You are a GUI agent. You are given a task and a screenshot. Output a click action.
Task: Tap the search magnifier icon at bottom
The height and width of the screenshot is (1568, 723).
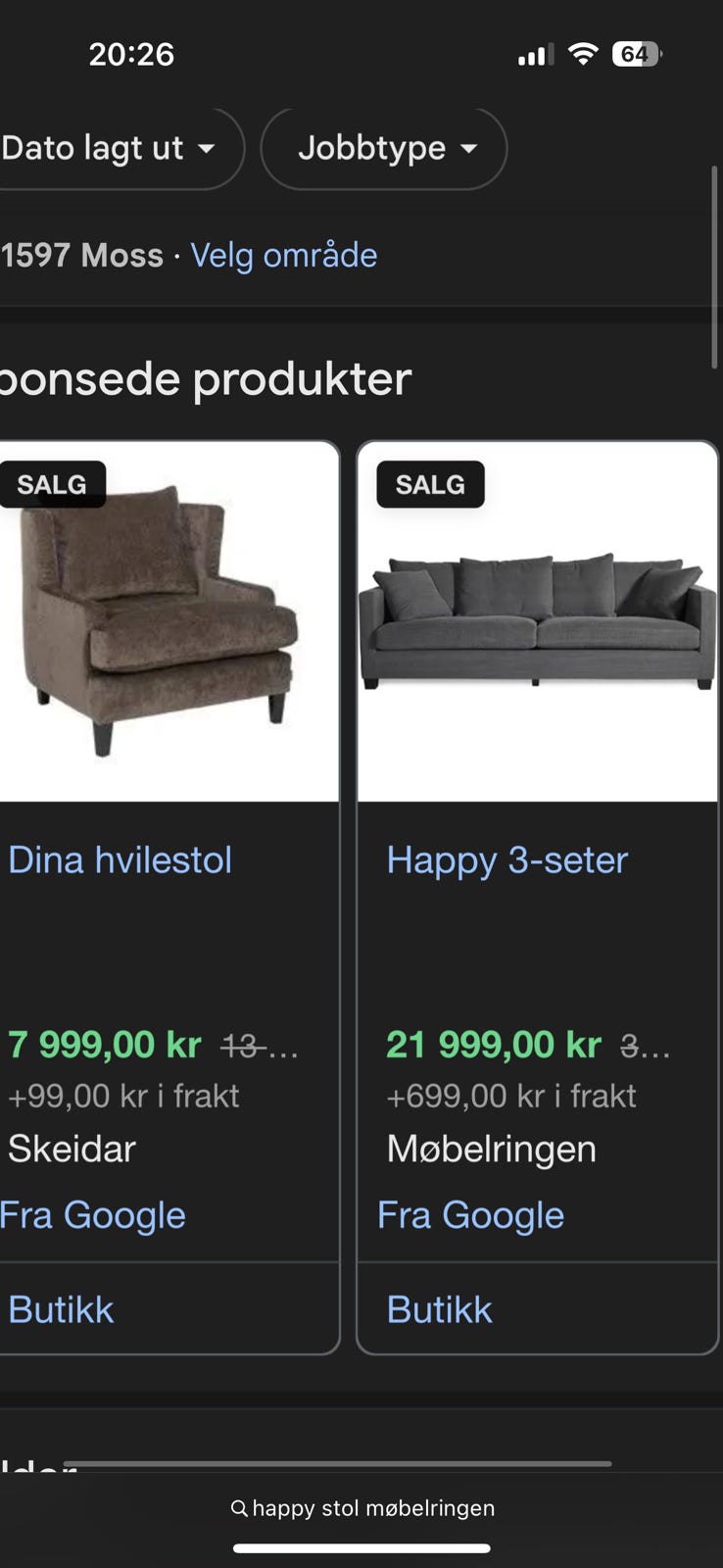click(238, 1508)
